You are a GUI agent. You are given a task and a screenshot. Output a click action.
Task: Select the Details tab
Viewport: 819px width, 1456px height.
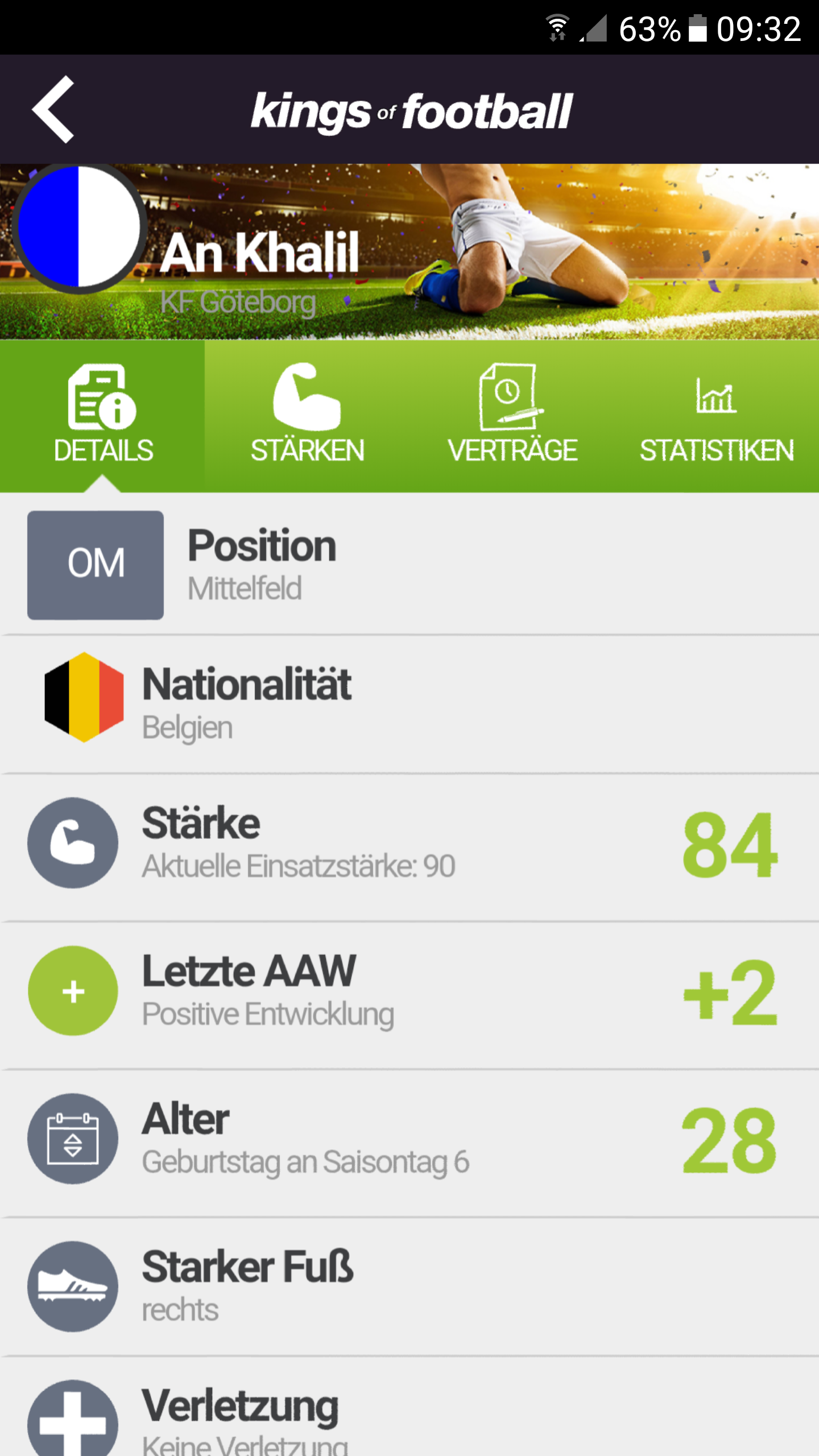point(103,416)
